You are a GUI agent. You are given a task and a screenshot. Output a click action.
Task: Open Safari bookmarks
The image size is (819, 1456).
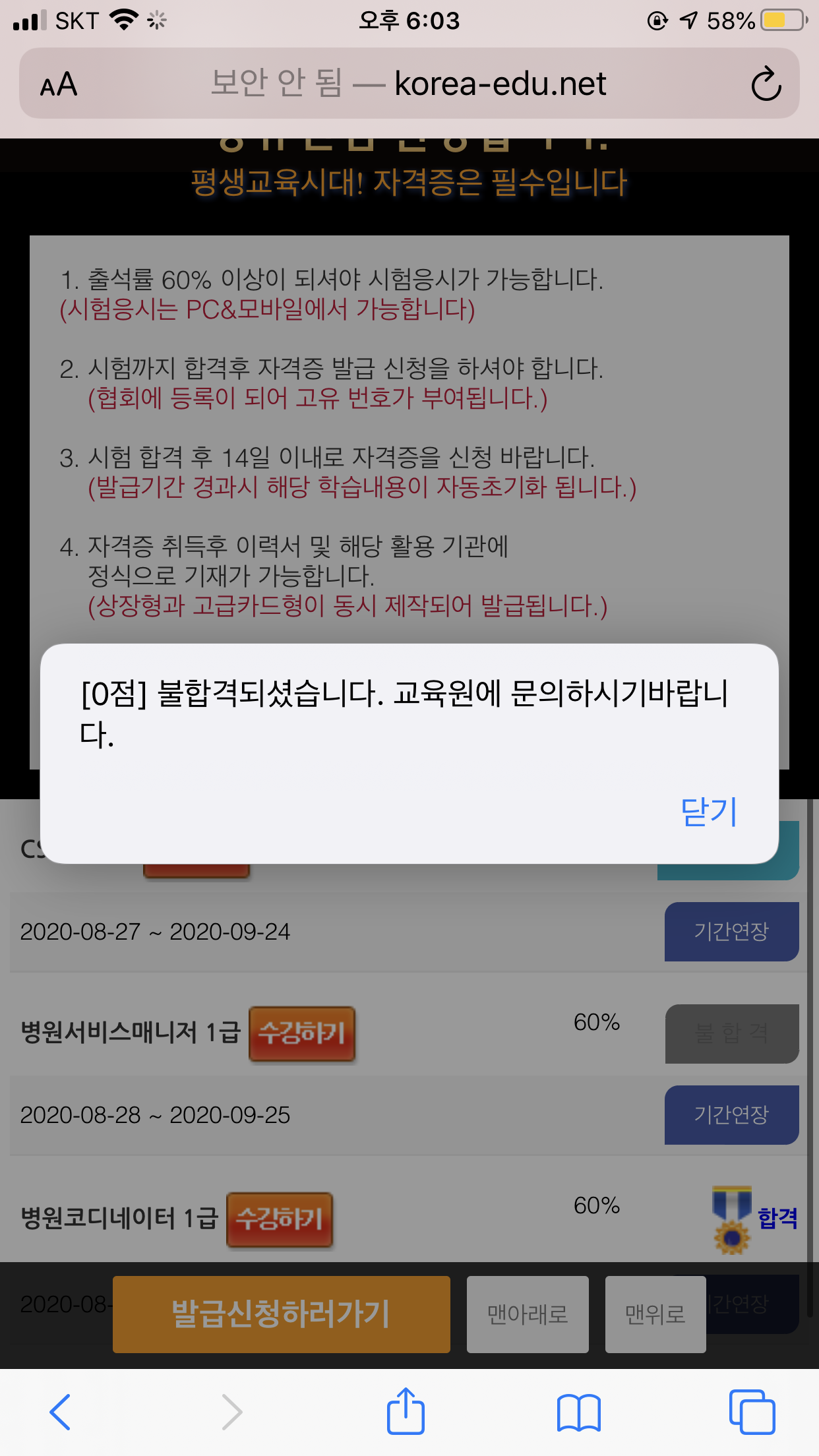579,1412
